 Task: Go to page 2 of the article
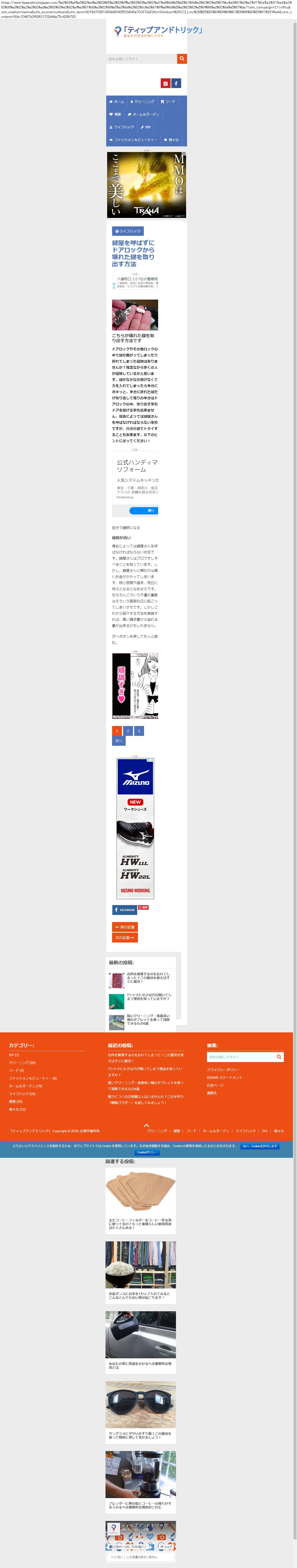(x=128, y=731)
